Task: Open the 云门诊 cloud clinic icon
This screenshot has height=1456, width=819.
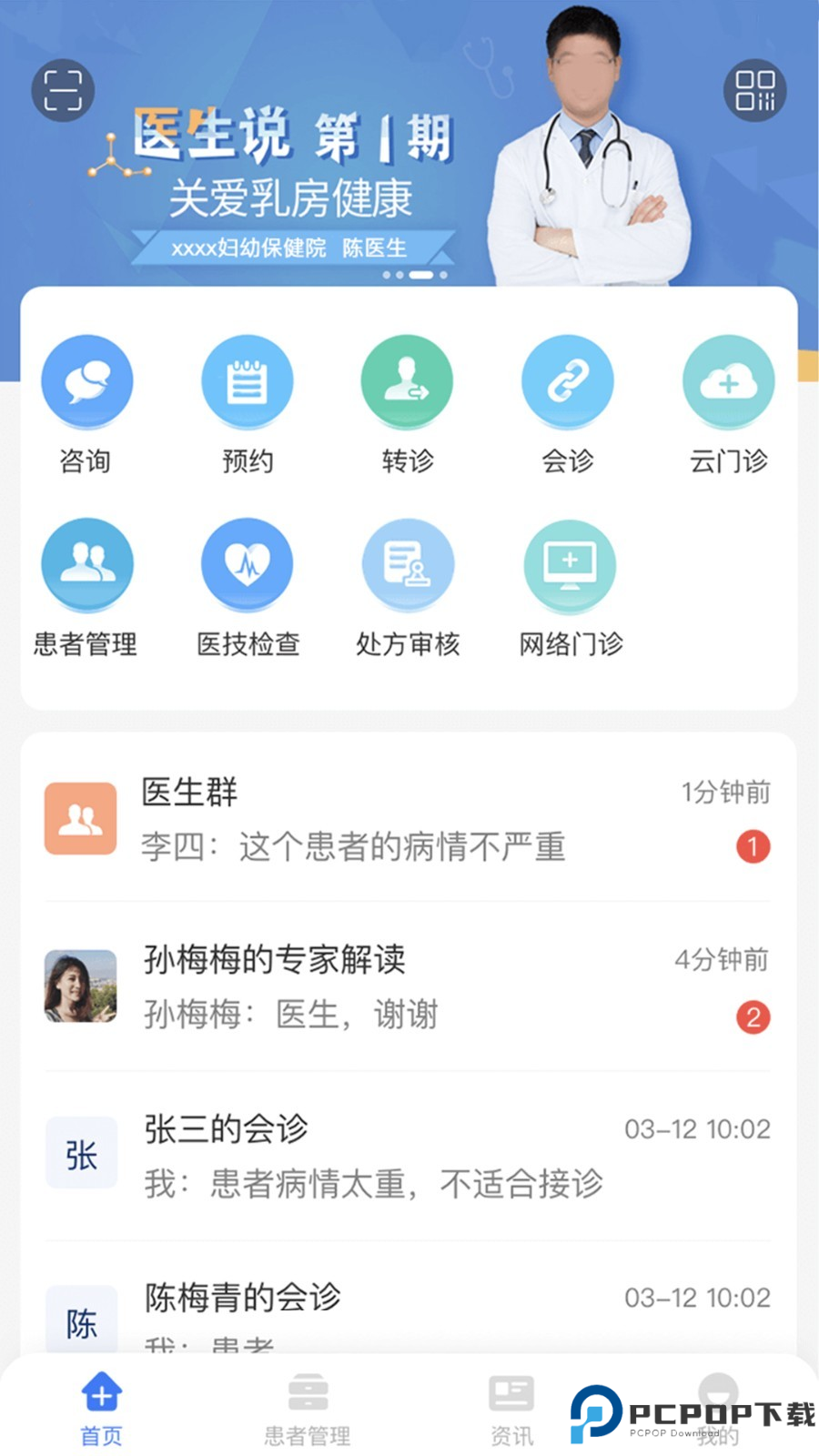Action: pyautogui.click(x=728, y=380)
